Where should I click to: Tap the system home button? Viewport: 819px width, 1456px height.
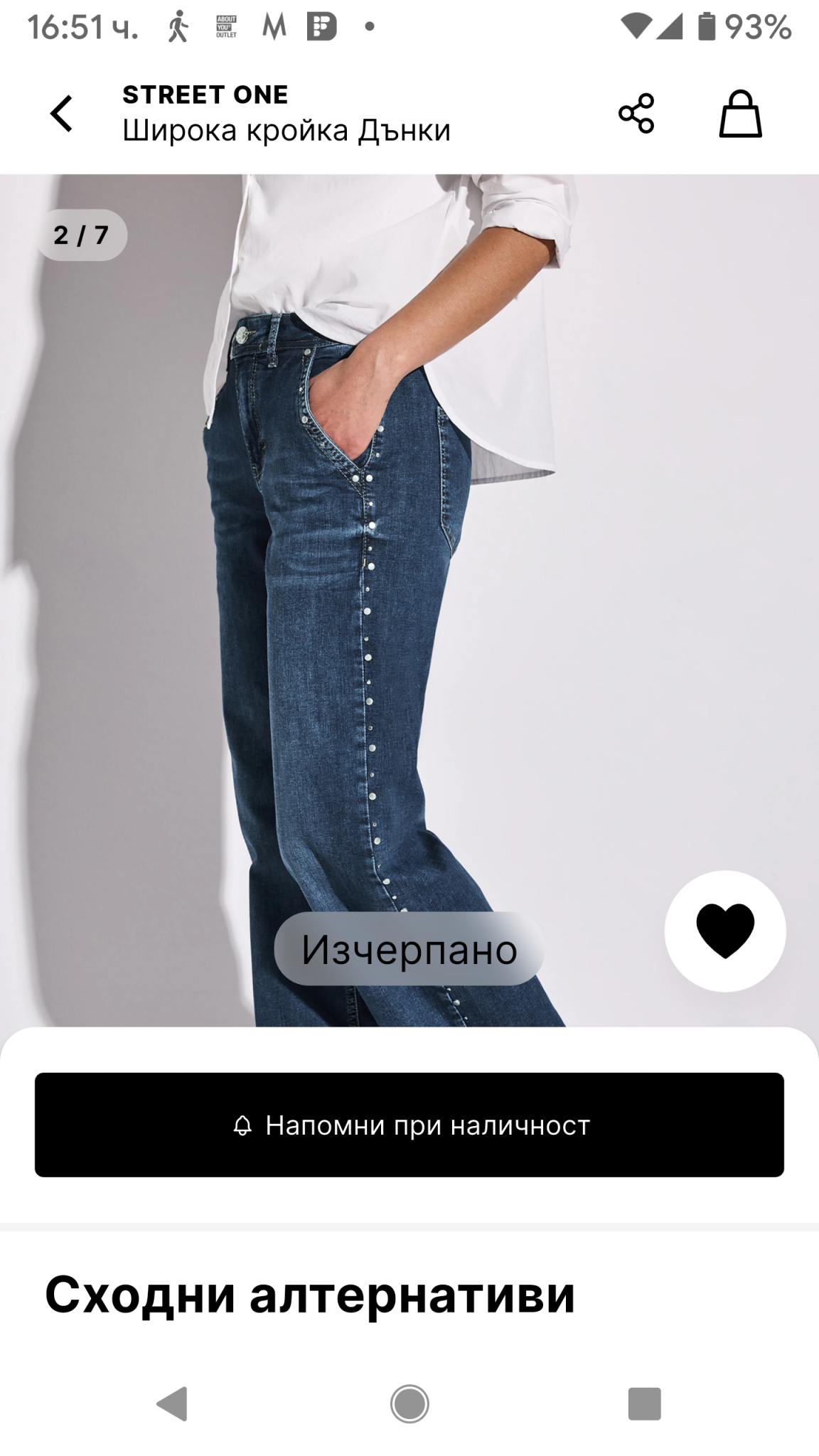[409, 1403]
